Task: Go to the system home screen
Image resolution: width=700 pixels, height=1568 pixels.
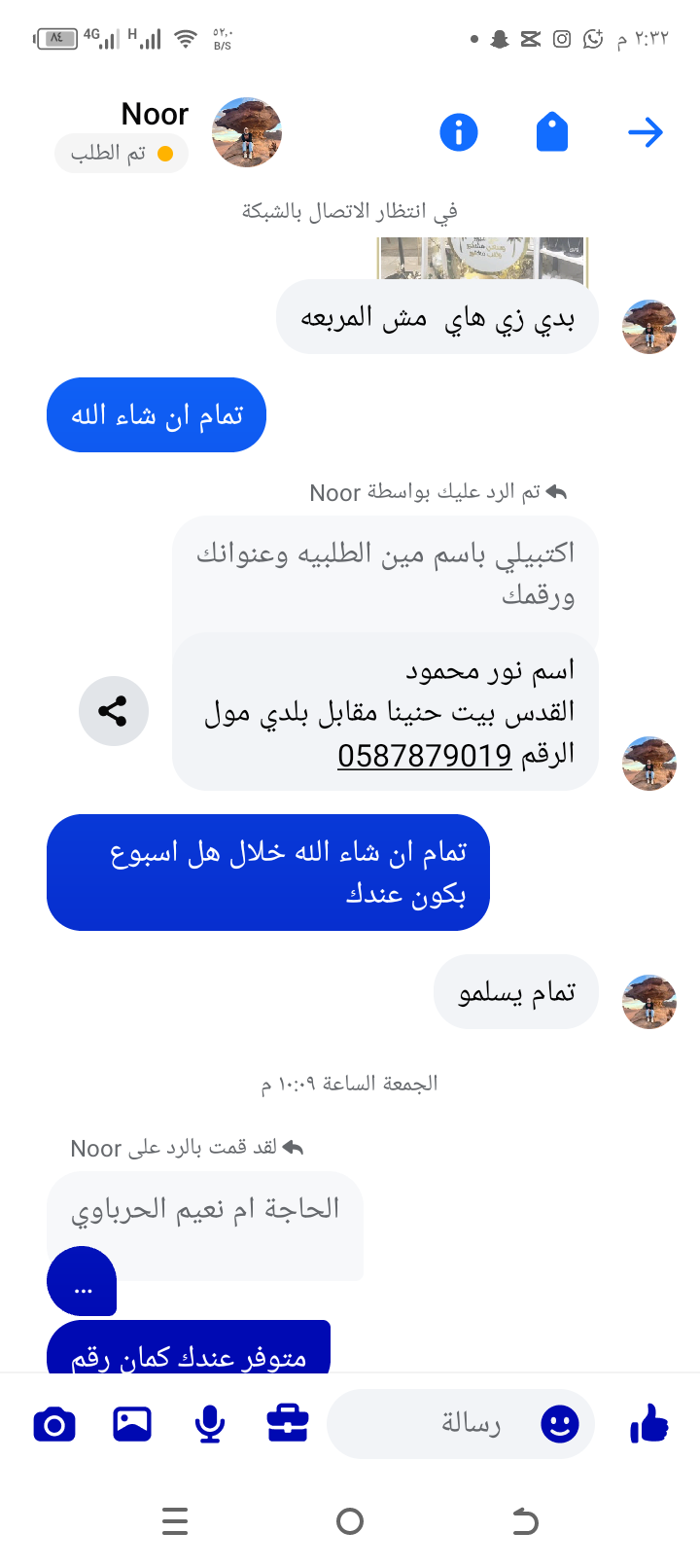Action: point(350,1521)
